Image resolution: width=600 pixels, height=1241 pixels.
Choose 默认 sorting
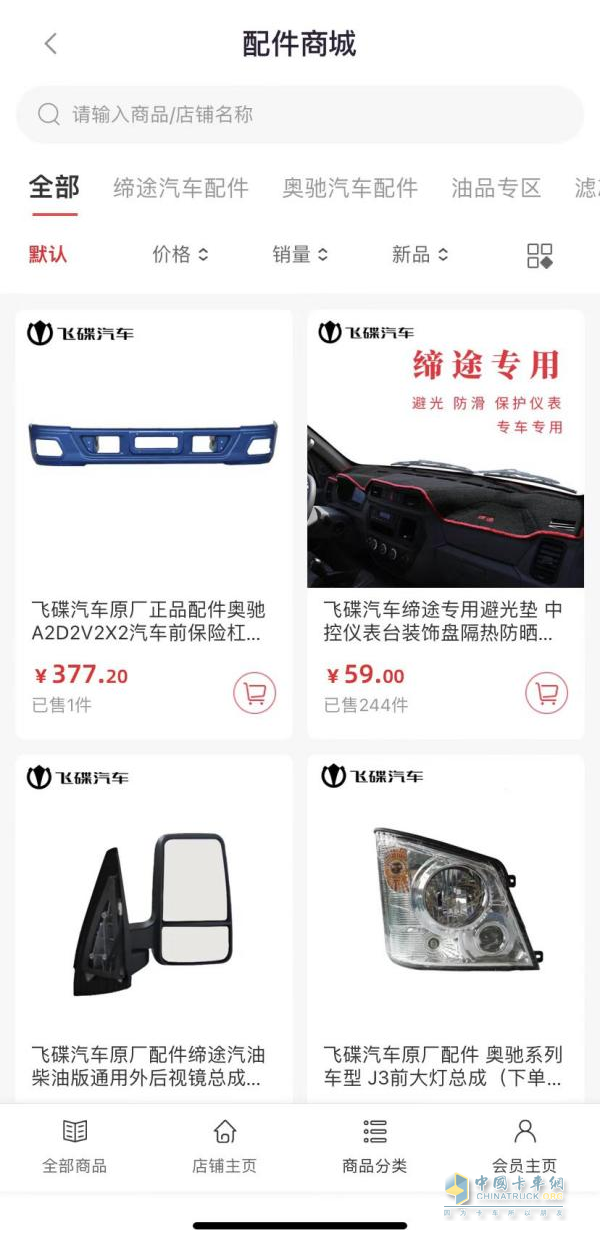[x=48, y=255]
